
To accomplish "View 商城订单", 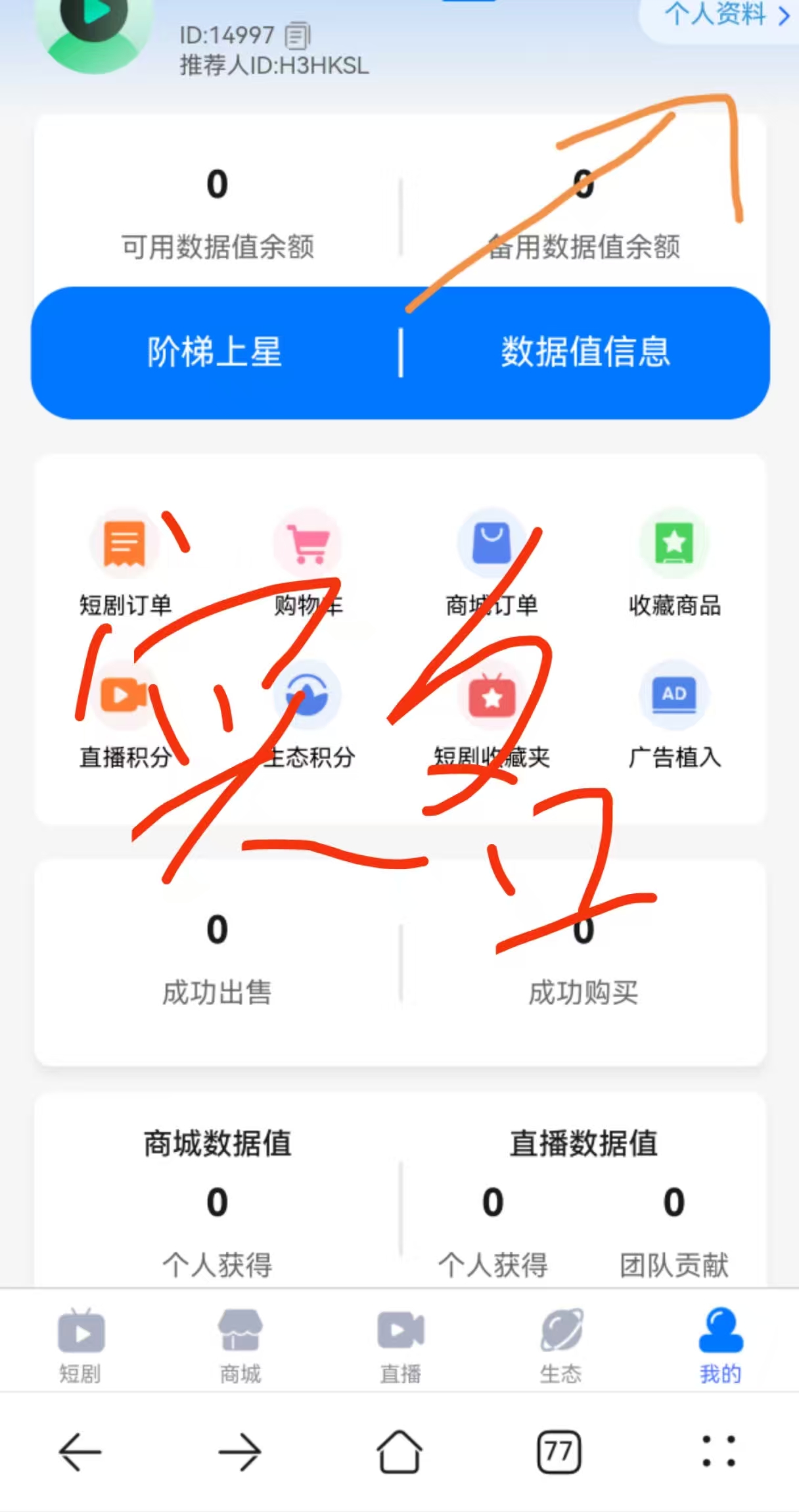I will point(491,563).
